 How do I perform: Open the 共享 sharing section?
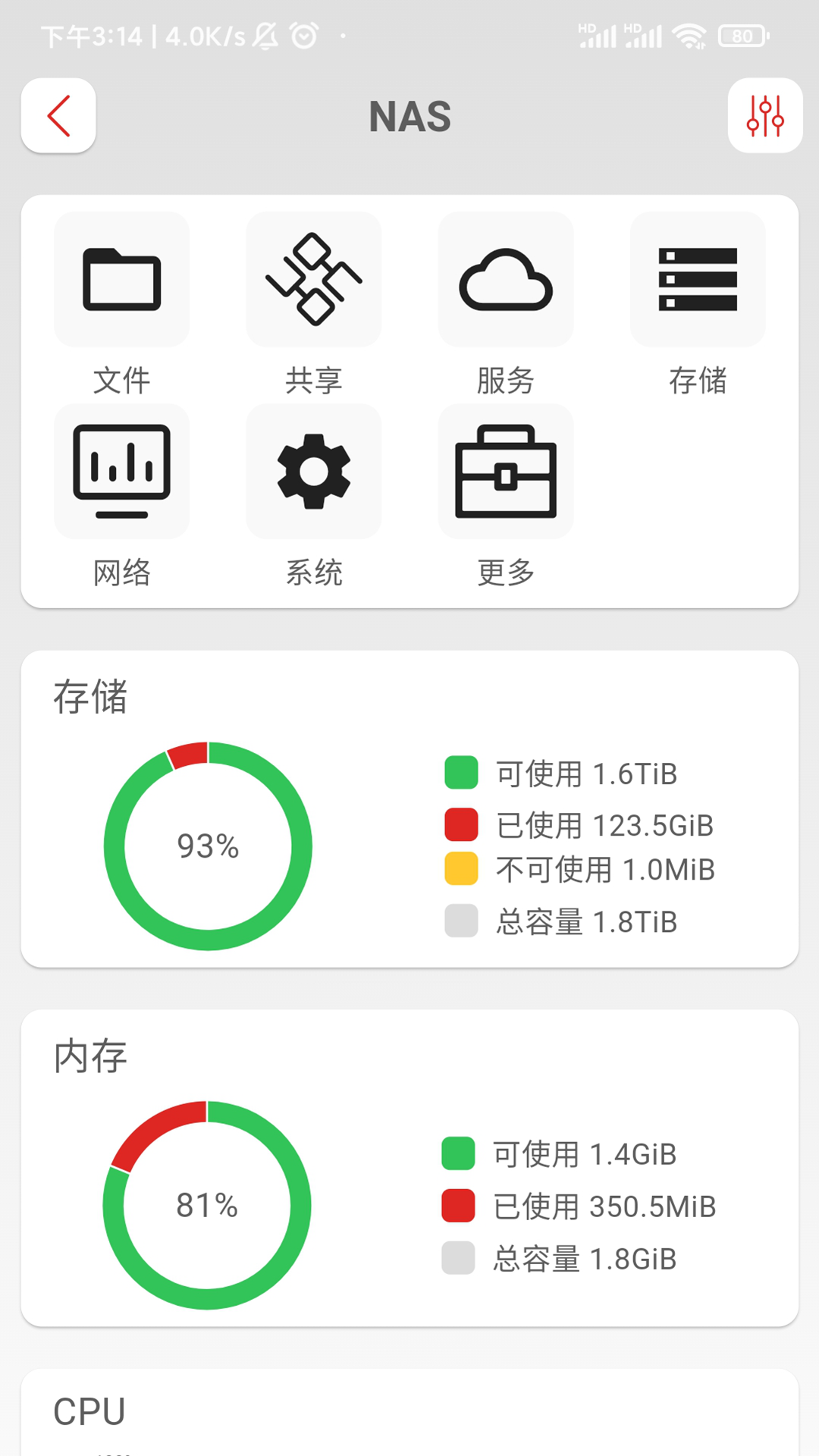point(313,280)
